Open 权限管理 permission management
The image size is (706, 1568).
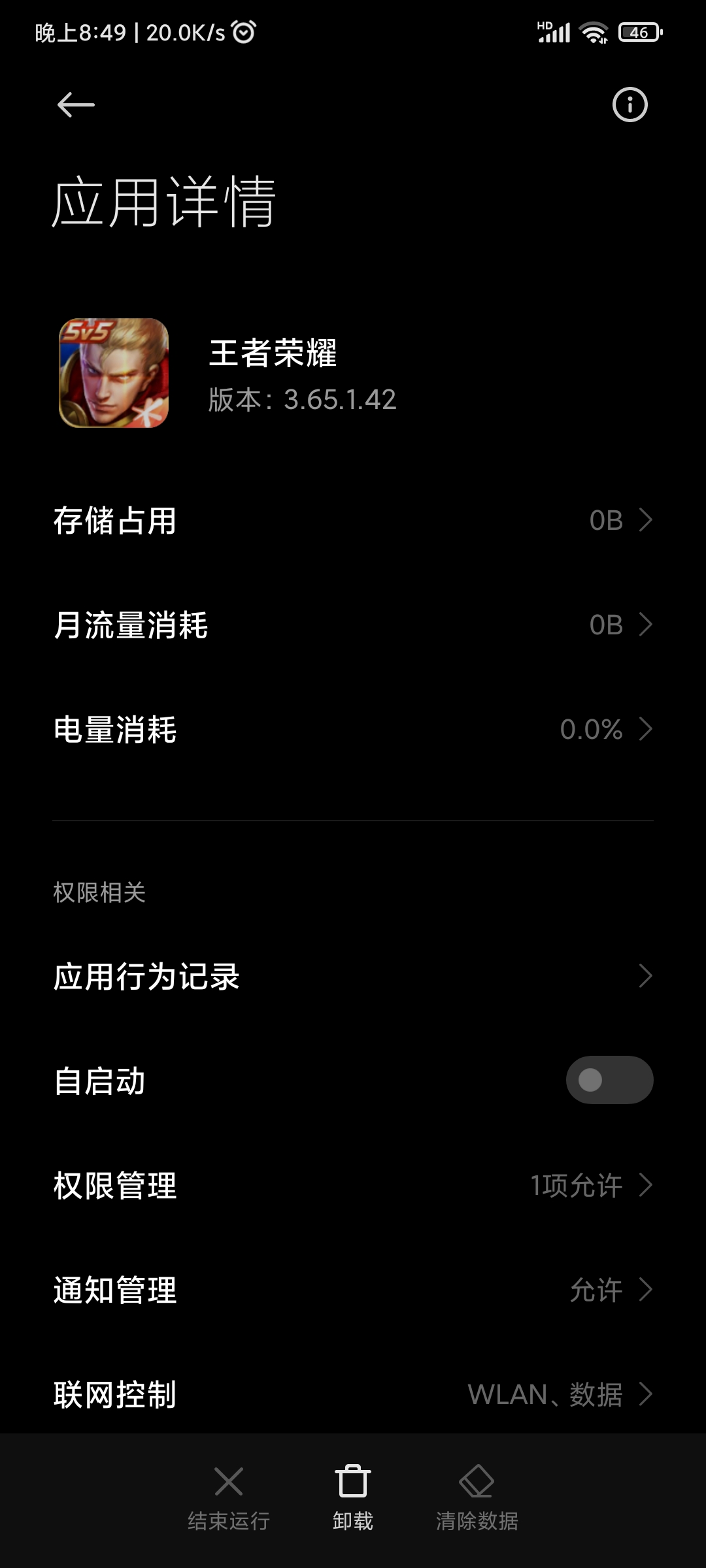pos(353,1186)
